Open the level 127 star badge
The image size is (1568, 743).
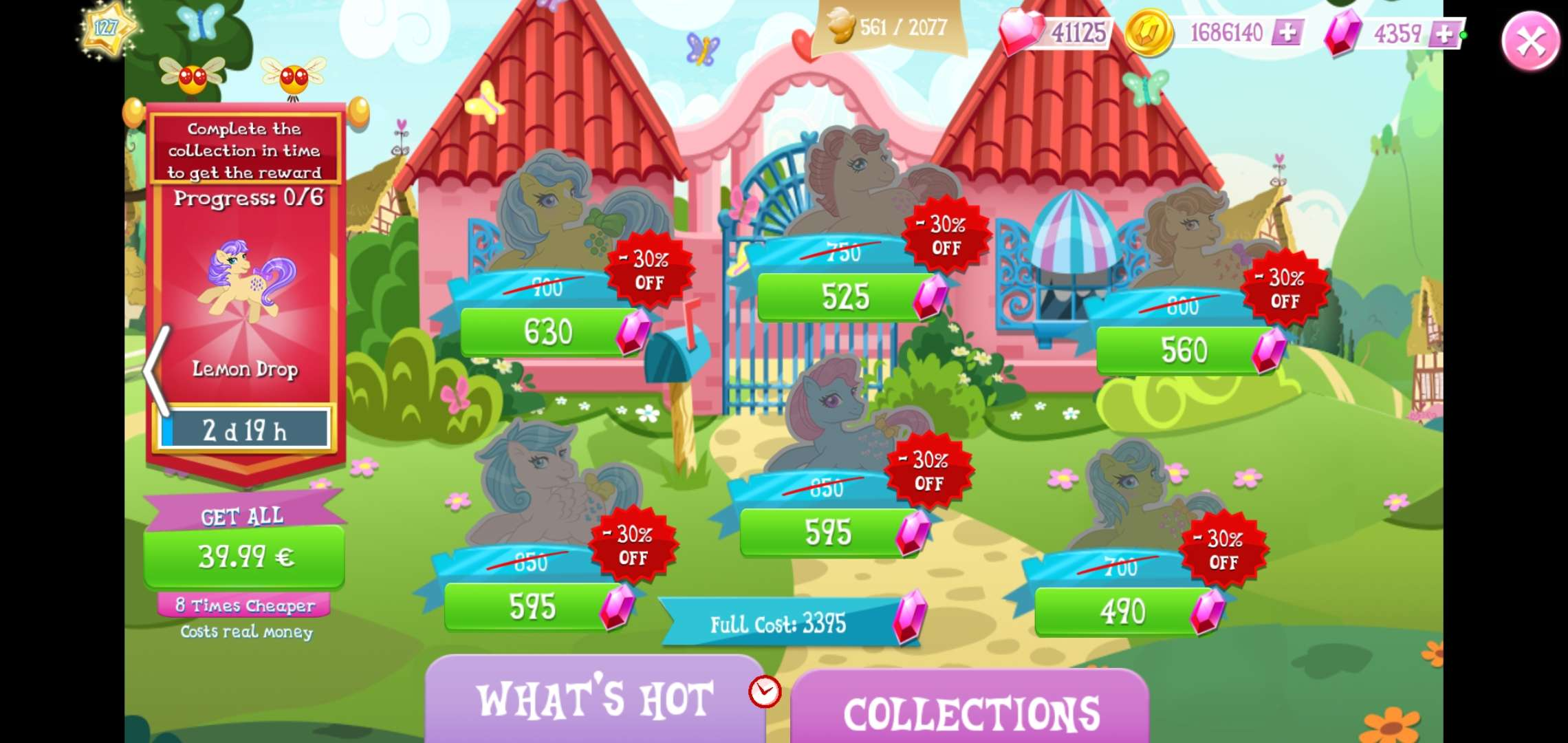pyautogui.click(x=107, y=29)
